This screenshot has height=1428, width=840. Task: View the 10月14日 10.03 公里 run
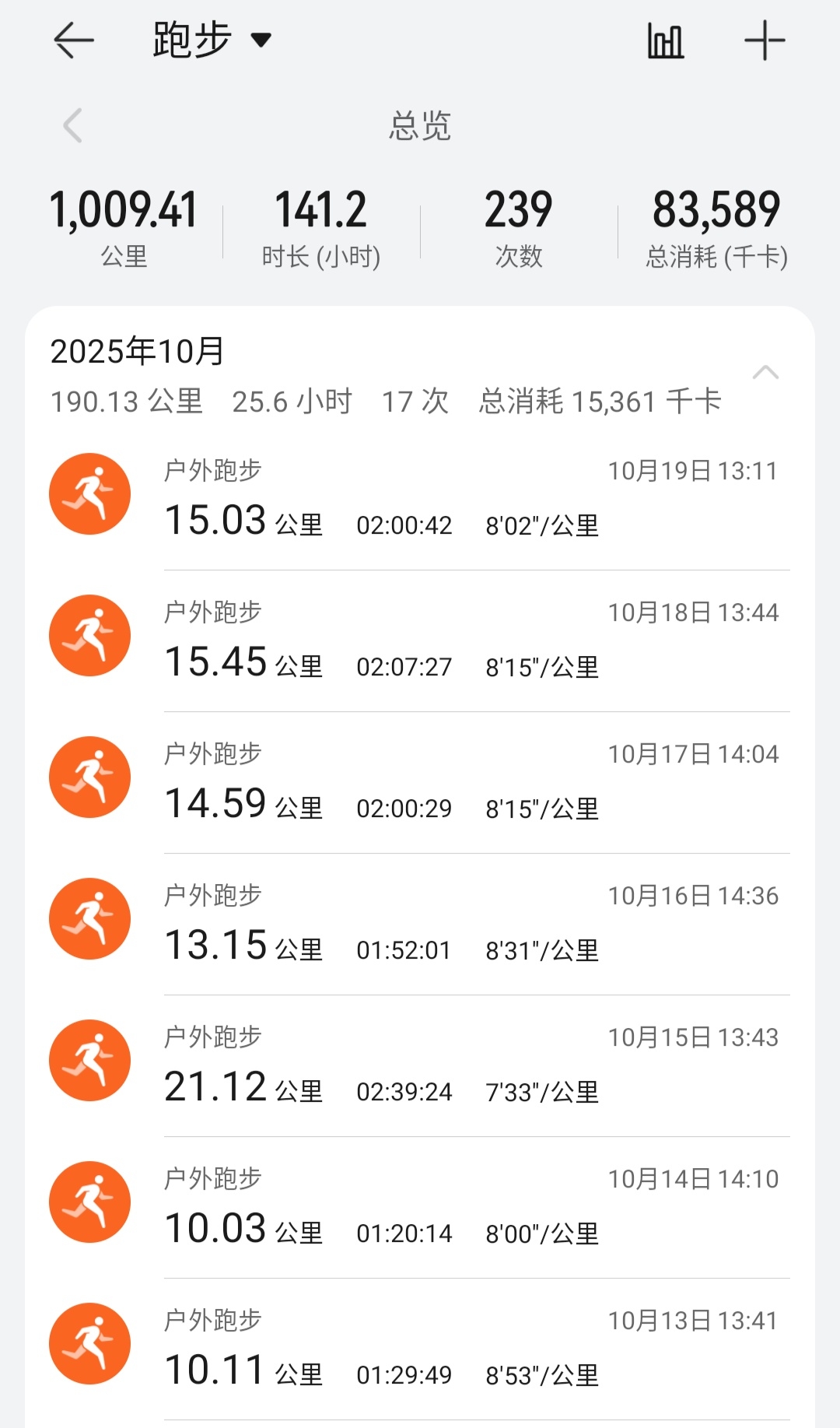(420, 1206)
